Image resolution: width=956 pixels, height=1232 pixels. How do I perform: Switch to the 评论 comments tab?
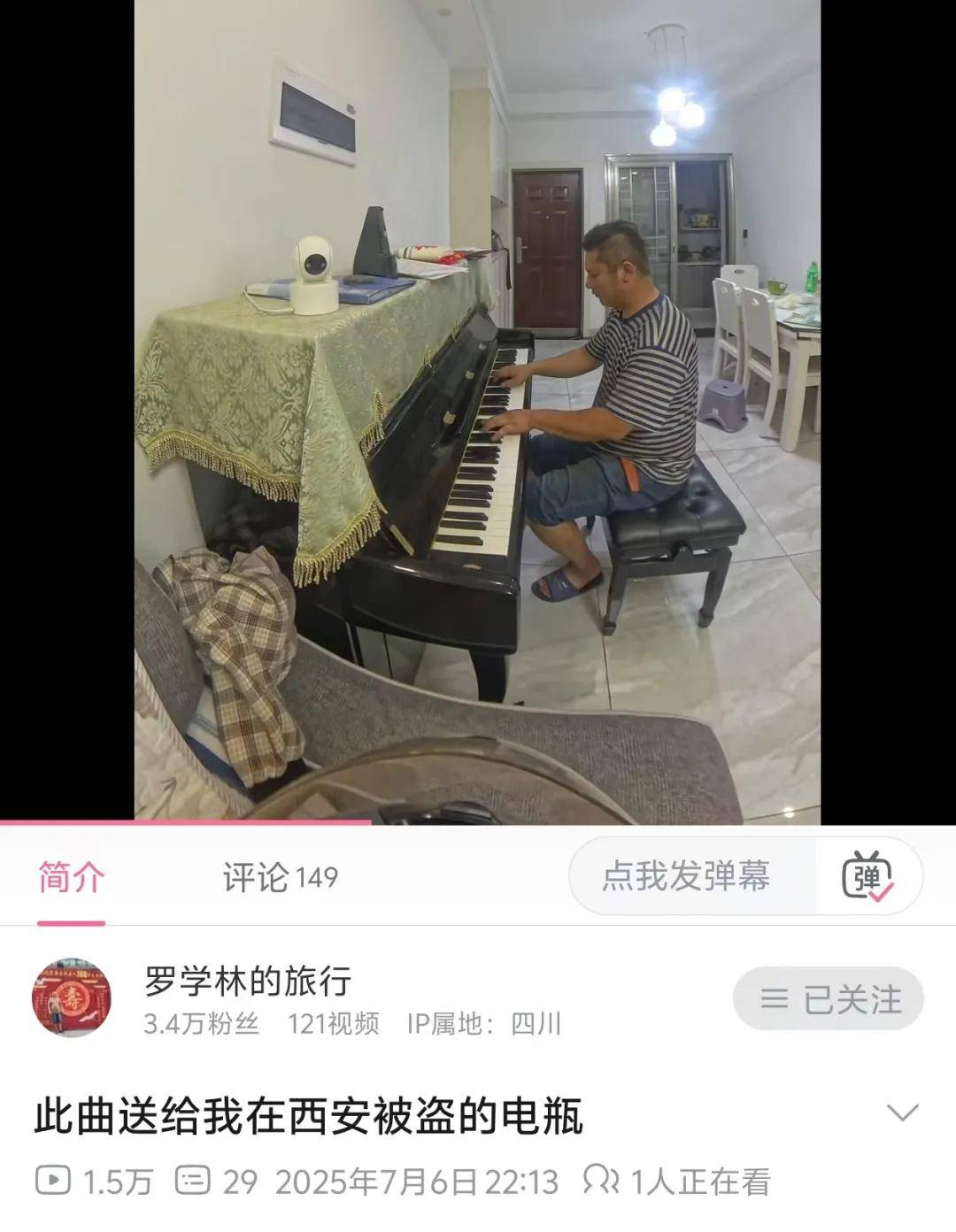coord(280,877)
